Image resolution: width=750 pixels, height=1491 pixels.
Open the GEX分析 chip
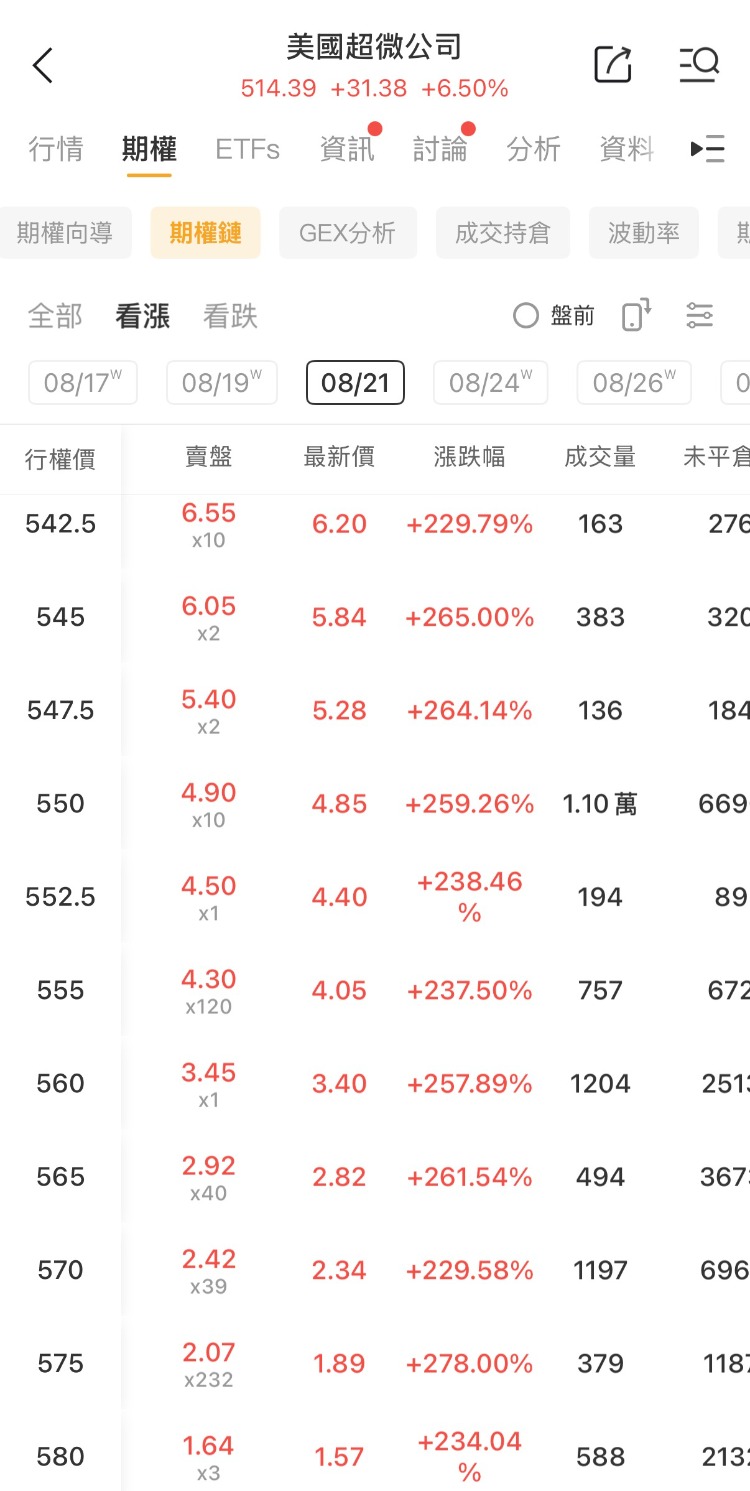tap(348, 233)
